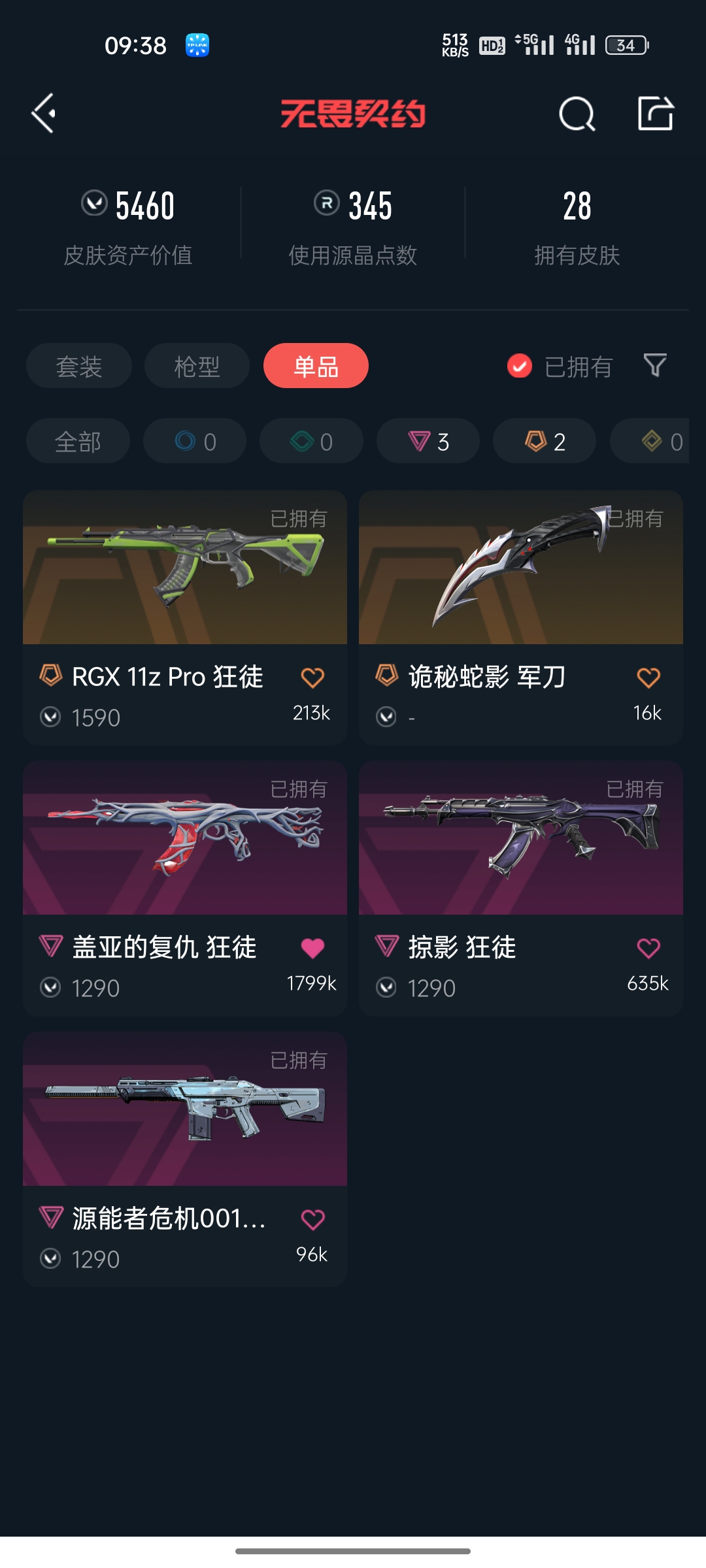Image resolution: width=706 pixels, height=1568 pixels.
Task: Open the 掠影 狂徒 skin card
Action: [521, 888]
